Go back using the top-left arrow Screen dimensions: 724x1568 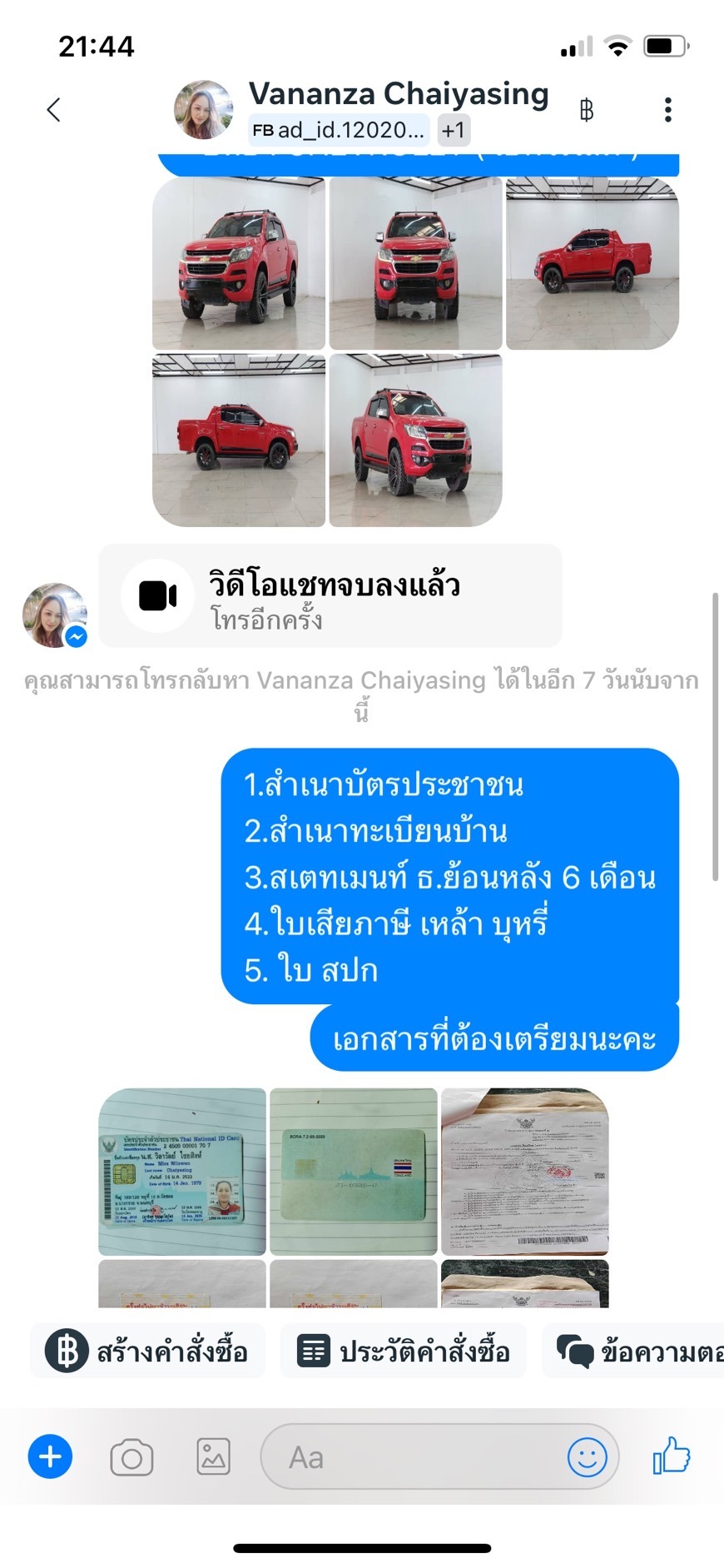click(54, 110)
